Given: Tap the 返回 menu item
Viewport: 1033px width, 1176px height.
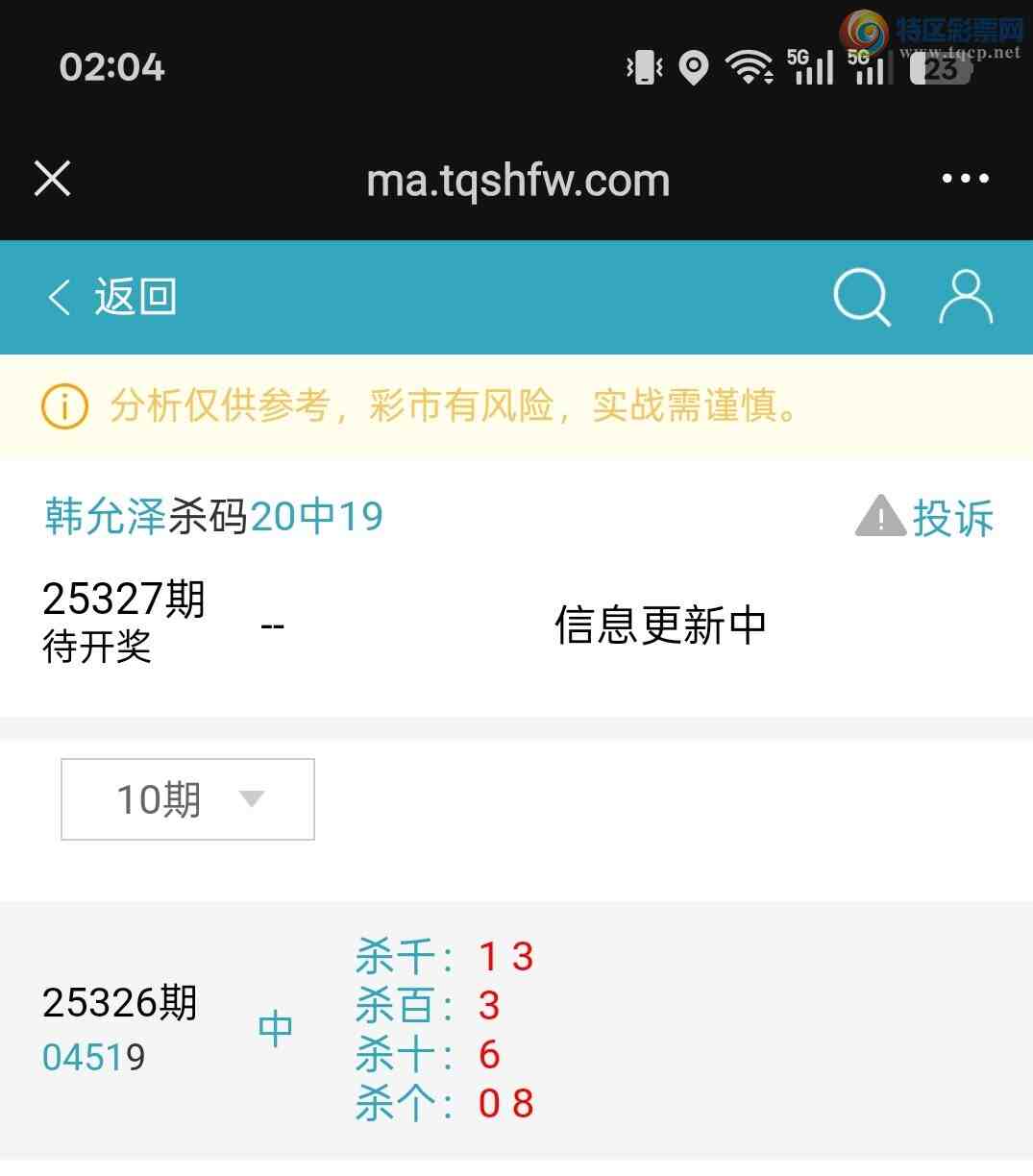Looking at the screenshot, I should (x=135, y=298).
